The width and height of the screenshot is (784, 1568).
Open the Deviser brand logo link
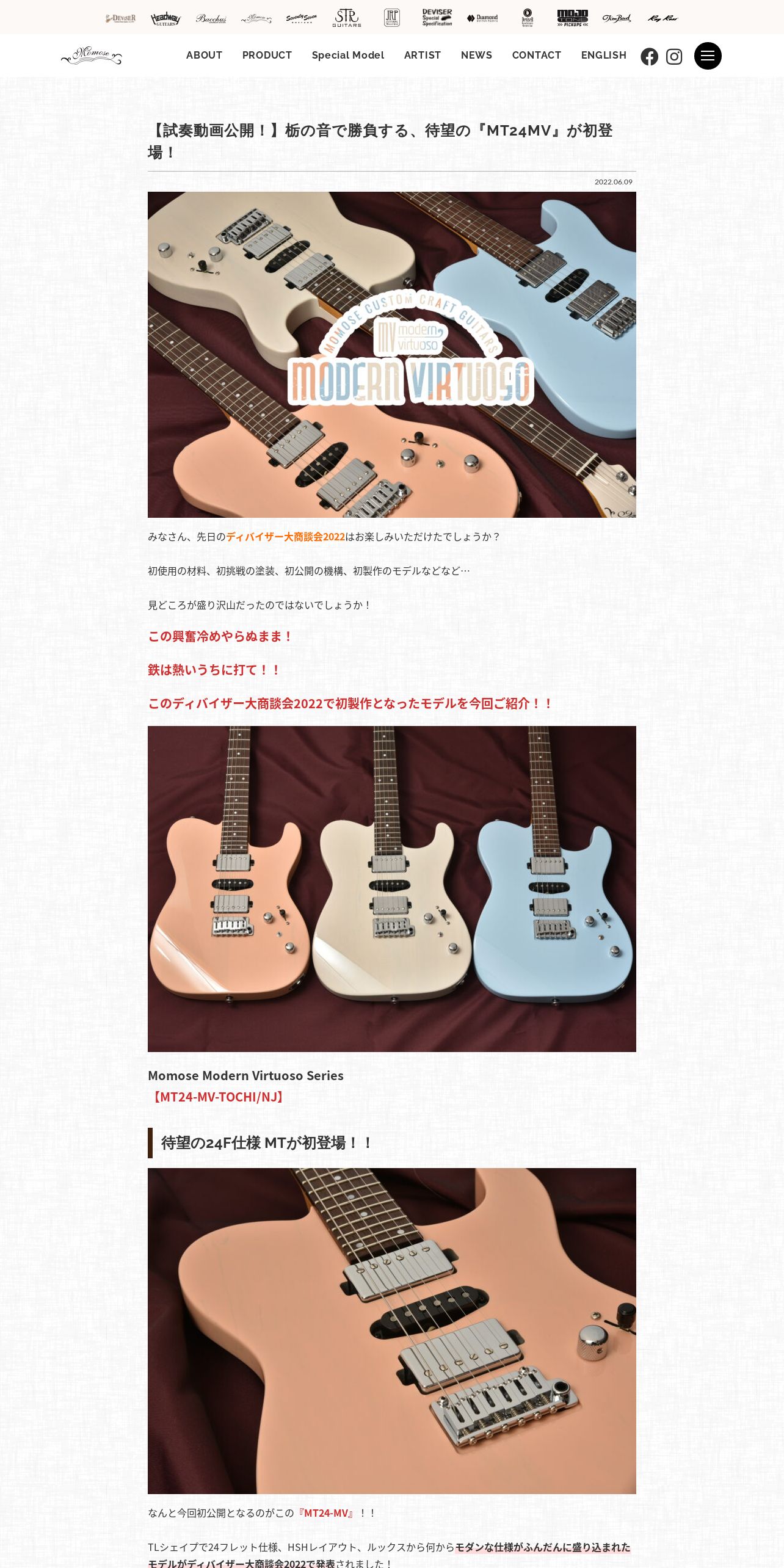tap(120, 18)
